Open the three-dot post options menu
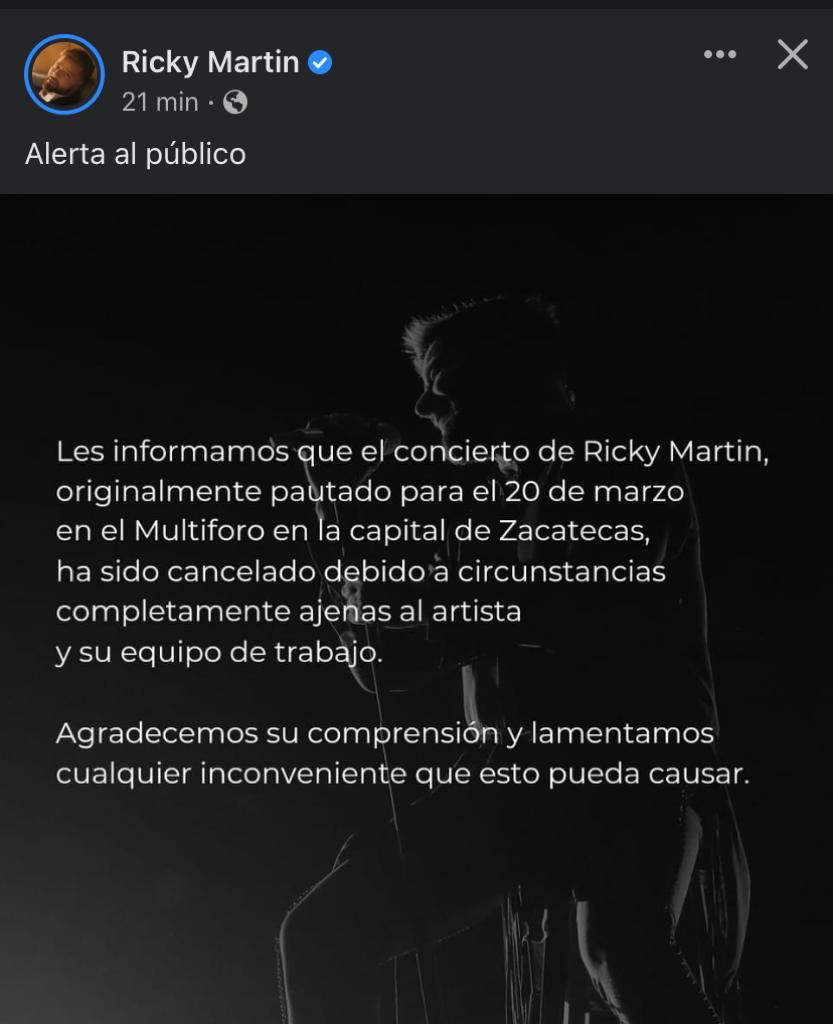Image resolution: width=833 pixels, height=1024 pixels. coord(720,55)
